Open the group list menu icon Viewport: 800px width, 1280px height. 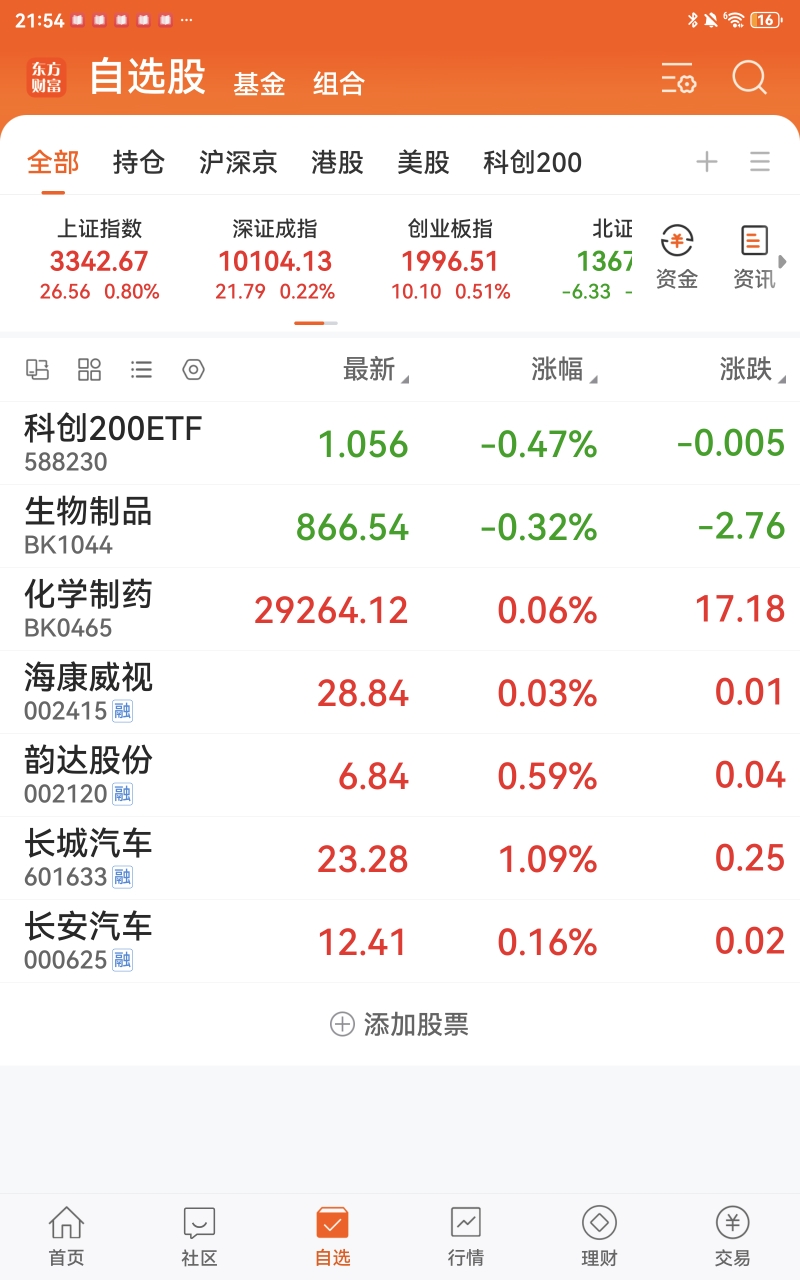coord(760,162)
